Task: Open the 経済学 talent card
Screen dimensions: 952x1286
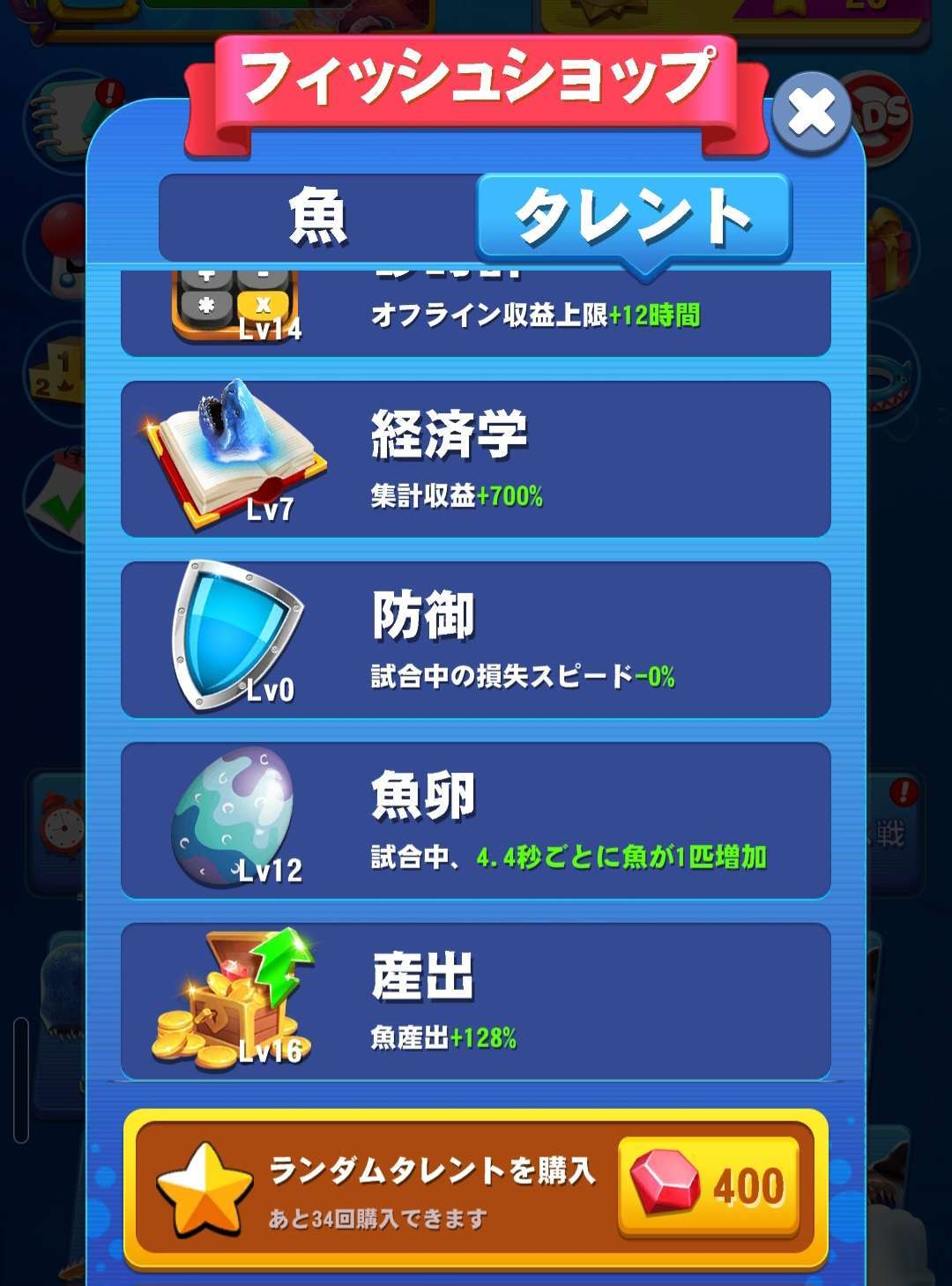Action: tap(475, 459)
